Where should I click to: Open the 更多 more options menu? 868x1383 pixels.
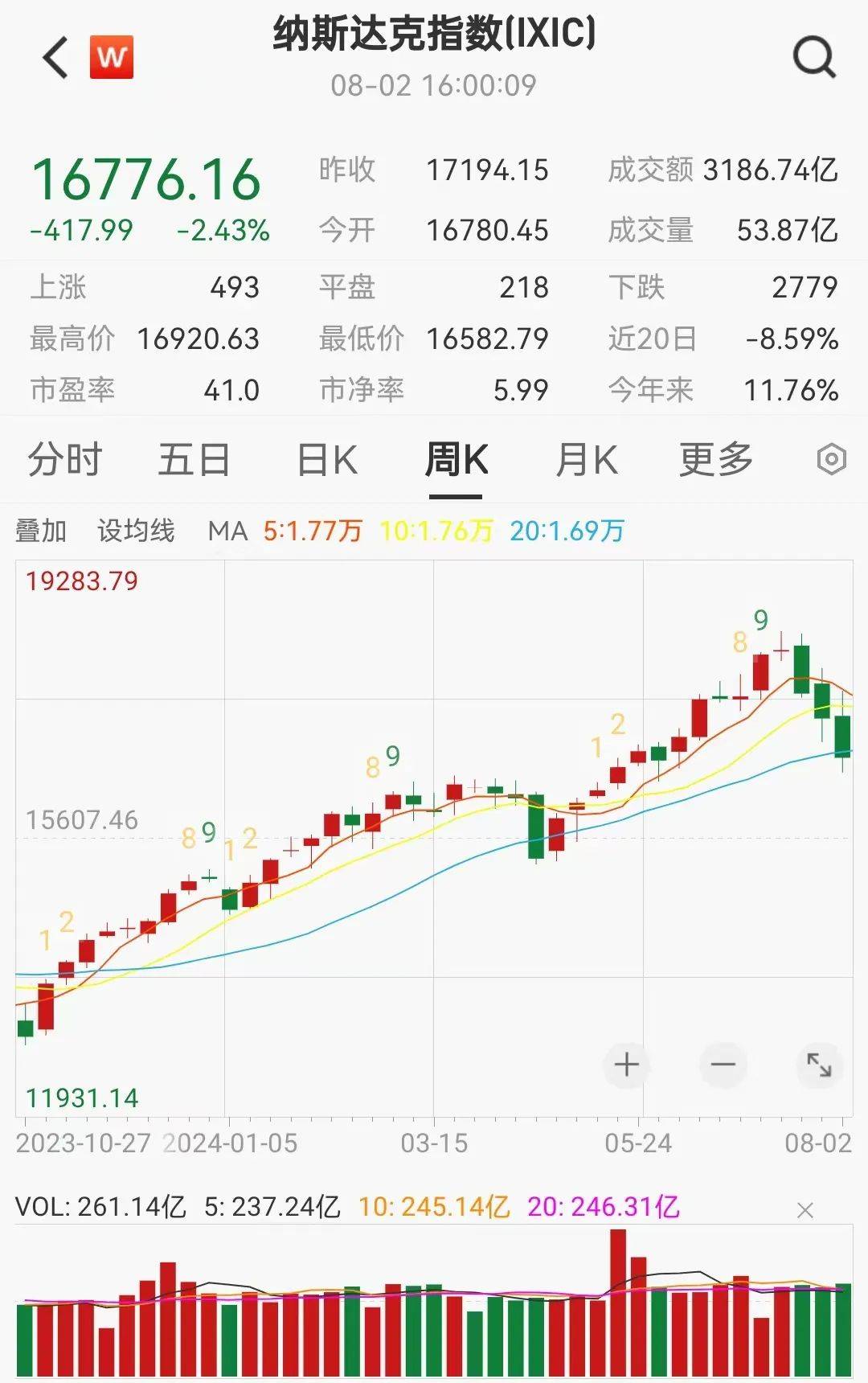[717, 458]
